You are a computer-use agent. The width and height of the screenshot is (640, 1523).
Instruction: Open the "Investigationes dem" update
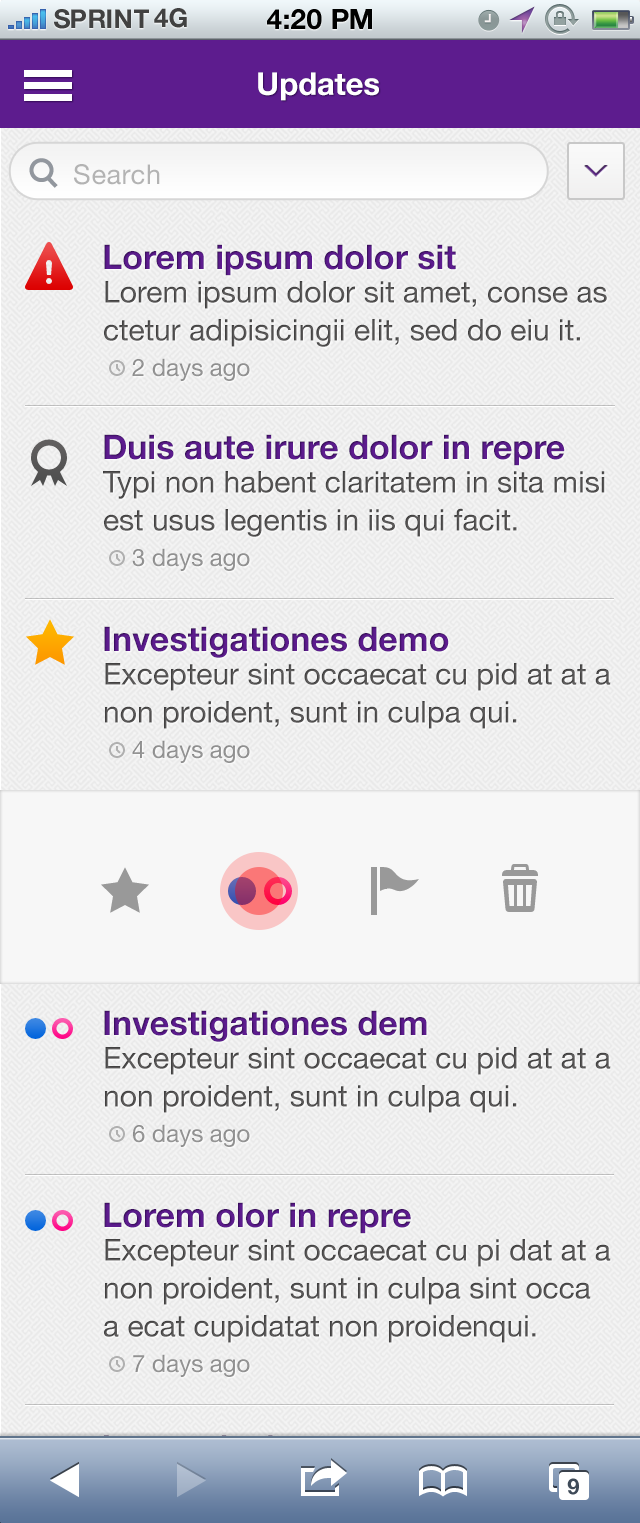tap(265, 1024)
